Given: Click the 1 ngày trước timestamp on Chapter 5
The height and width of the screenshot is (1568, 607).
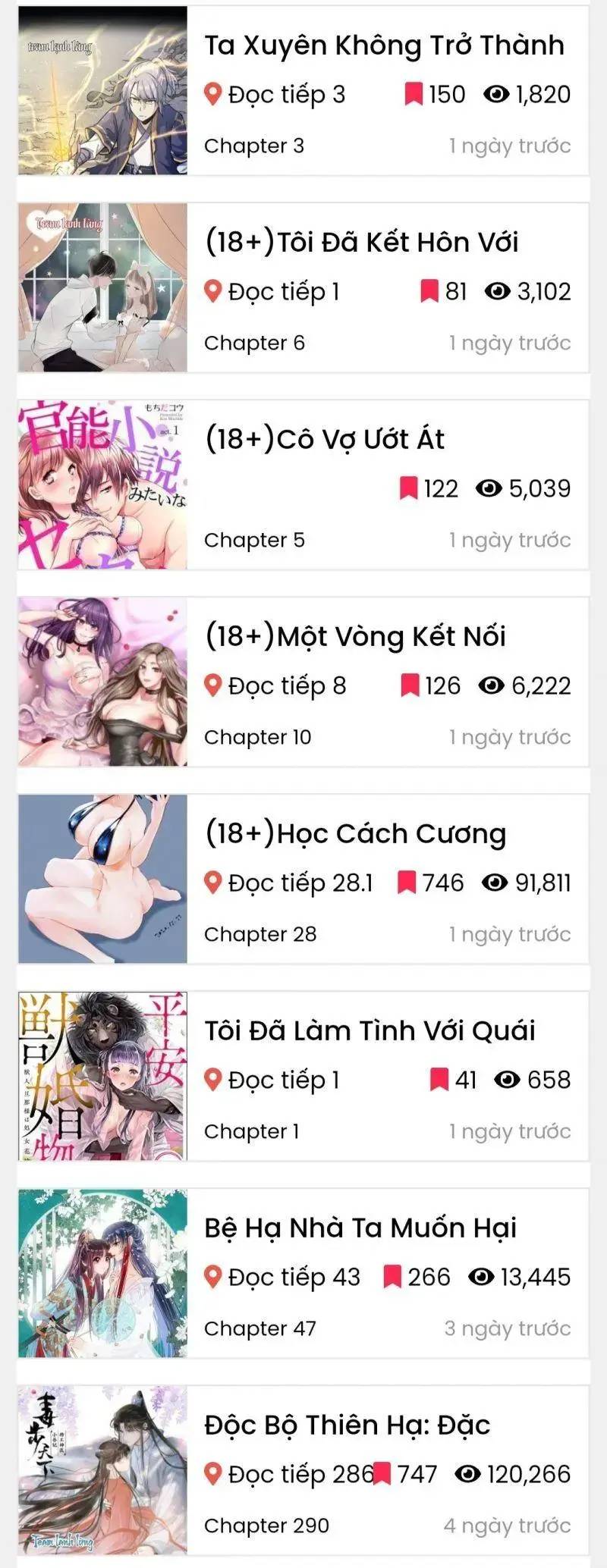Looking at the screenshot, I should (510, 538).
